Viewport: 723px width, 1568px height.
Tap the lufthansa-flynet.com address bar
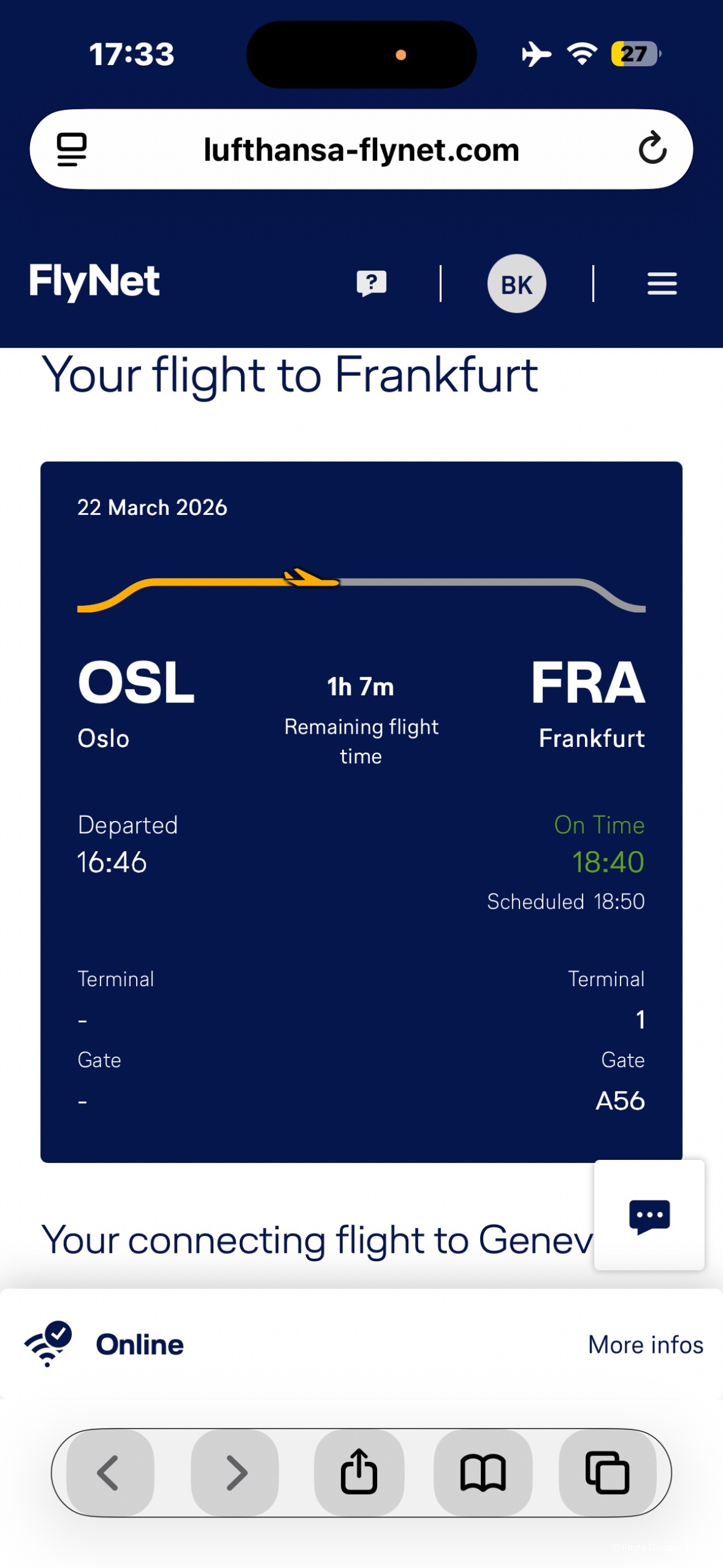click(x=361, y=150)
